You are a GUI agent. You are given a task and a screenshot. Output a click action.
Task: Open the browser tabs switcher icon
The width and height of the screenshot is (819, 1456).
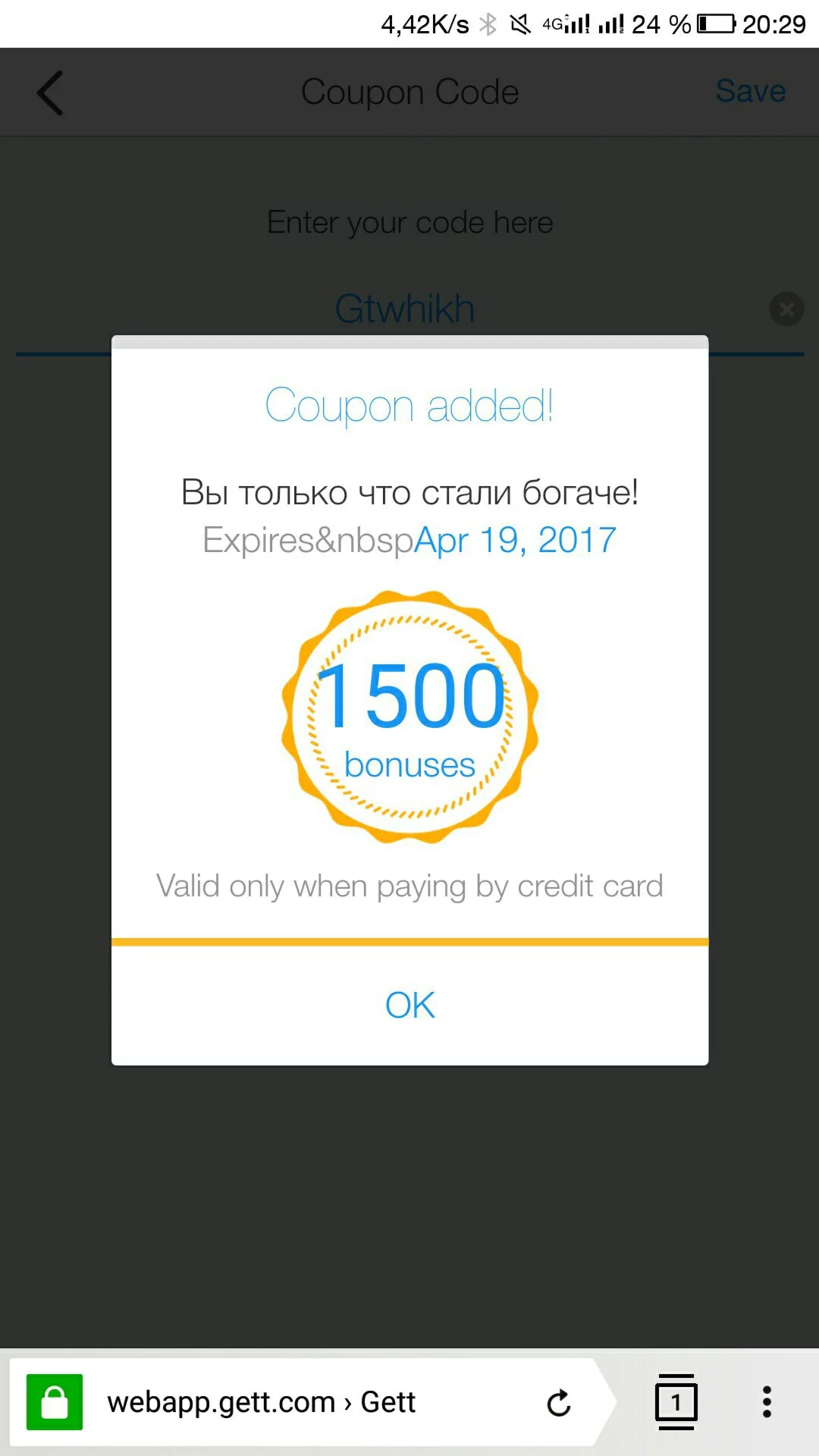pos(676,1401)
